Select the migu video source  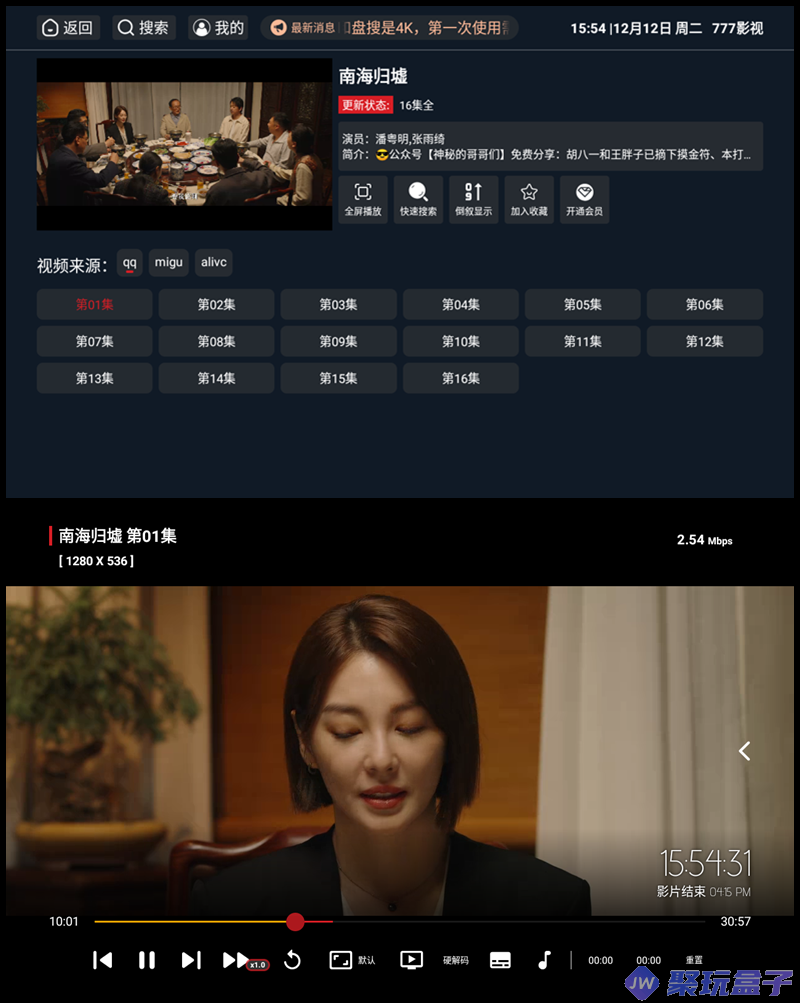169,262
